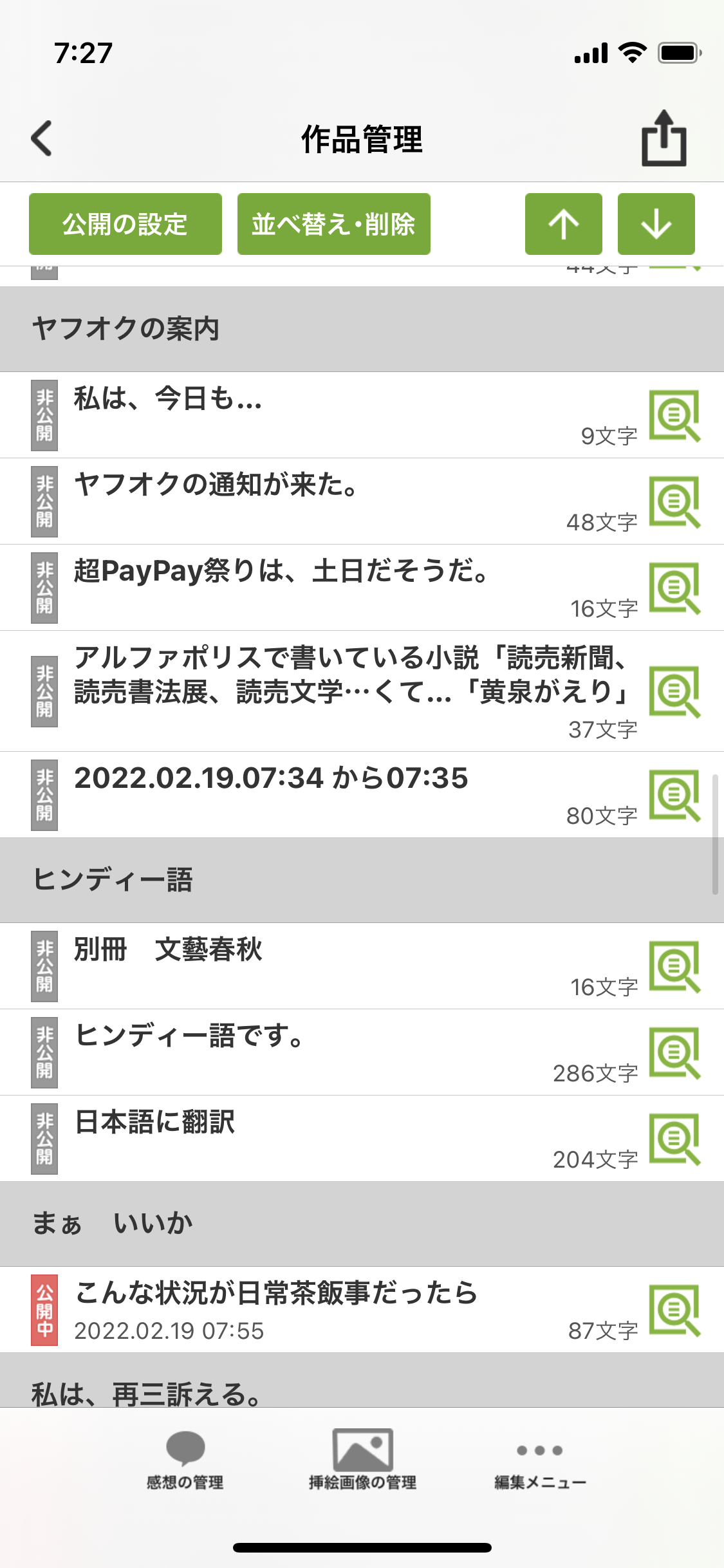Open こんな状況が日常茶飯事だったら episode
724x1568 pixels.
coord(322,1309)
